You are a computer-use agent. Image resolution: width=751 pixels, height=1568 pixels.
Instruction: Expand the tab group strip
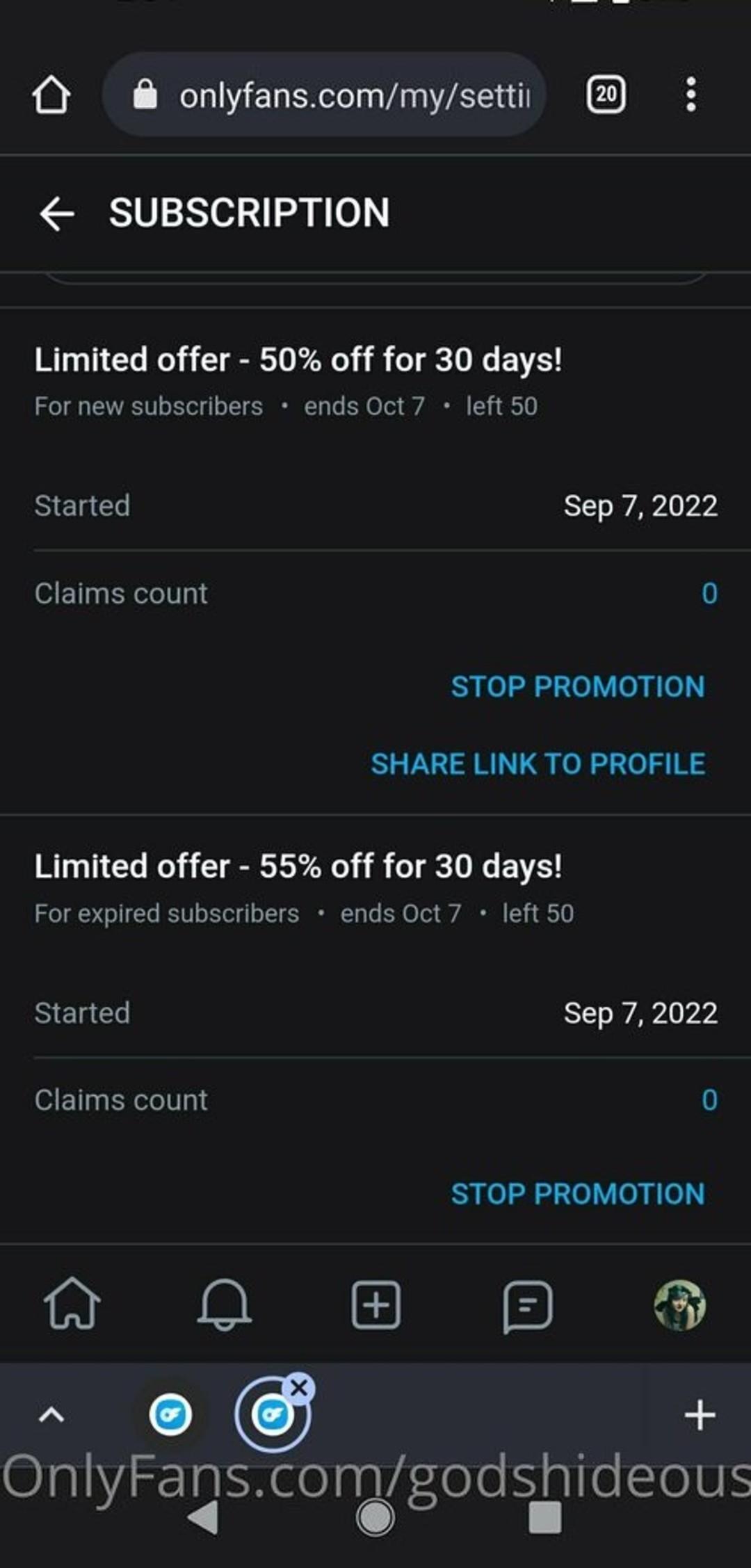(51, 1414)
